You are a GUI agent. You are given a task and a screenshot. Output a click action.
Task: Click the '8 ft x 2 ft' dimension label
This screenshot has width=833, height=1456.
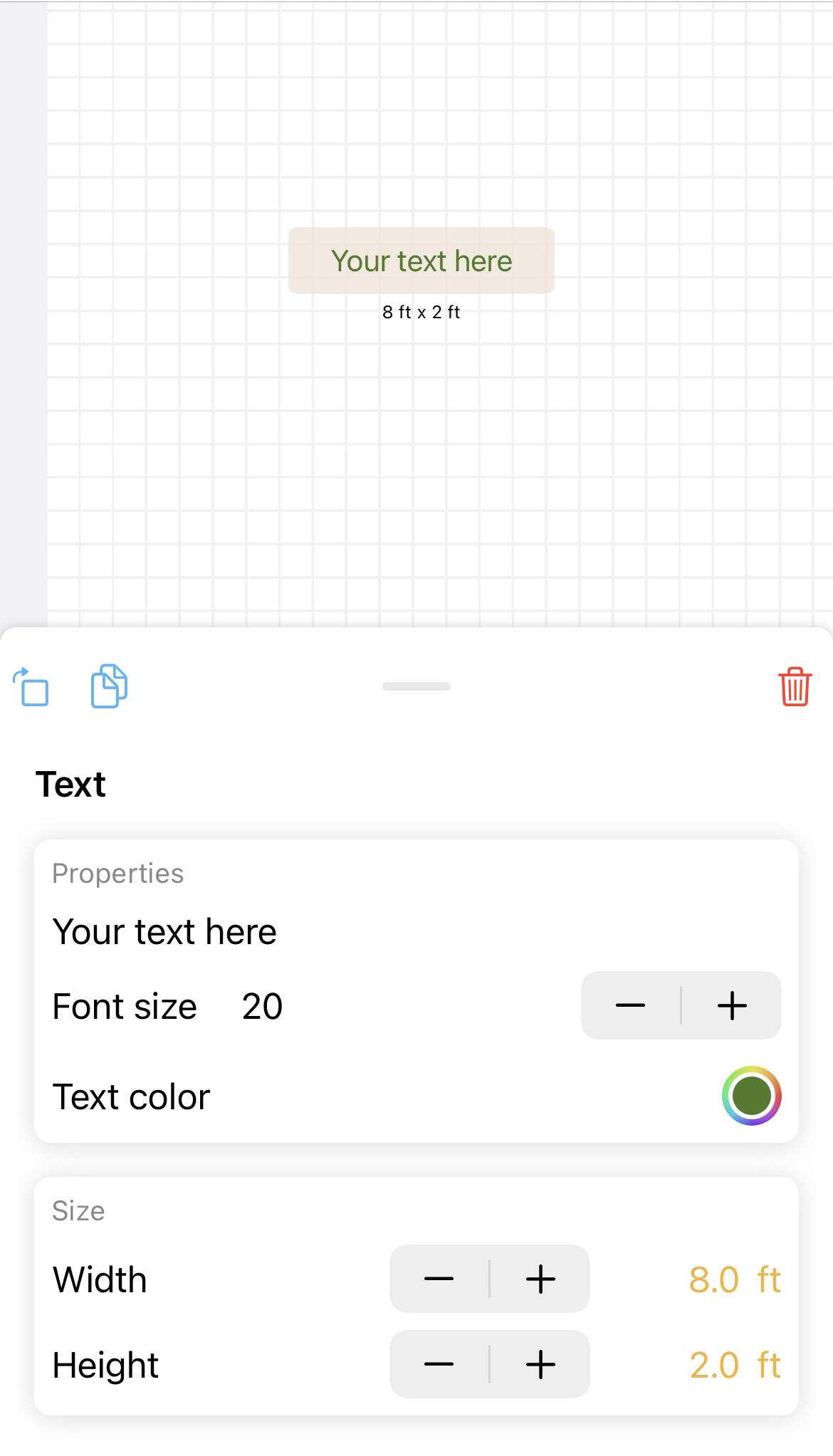click(420, 311)
